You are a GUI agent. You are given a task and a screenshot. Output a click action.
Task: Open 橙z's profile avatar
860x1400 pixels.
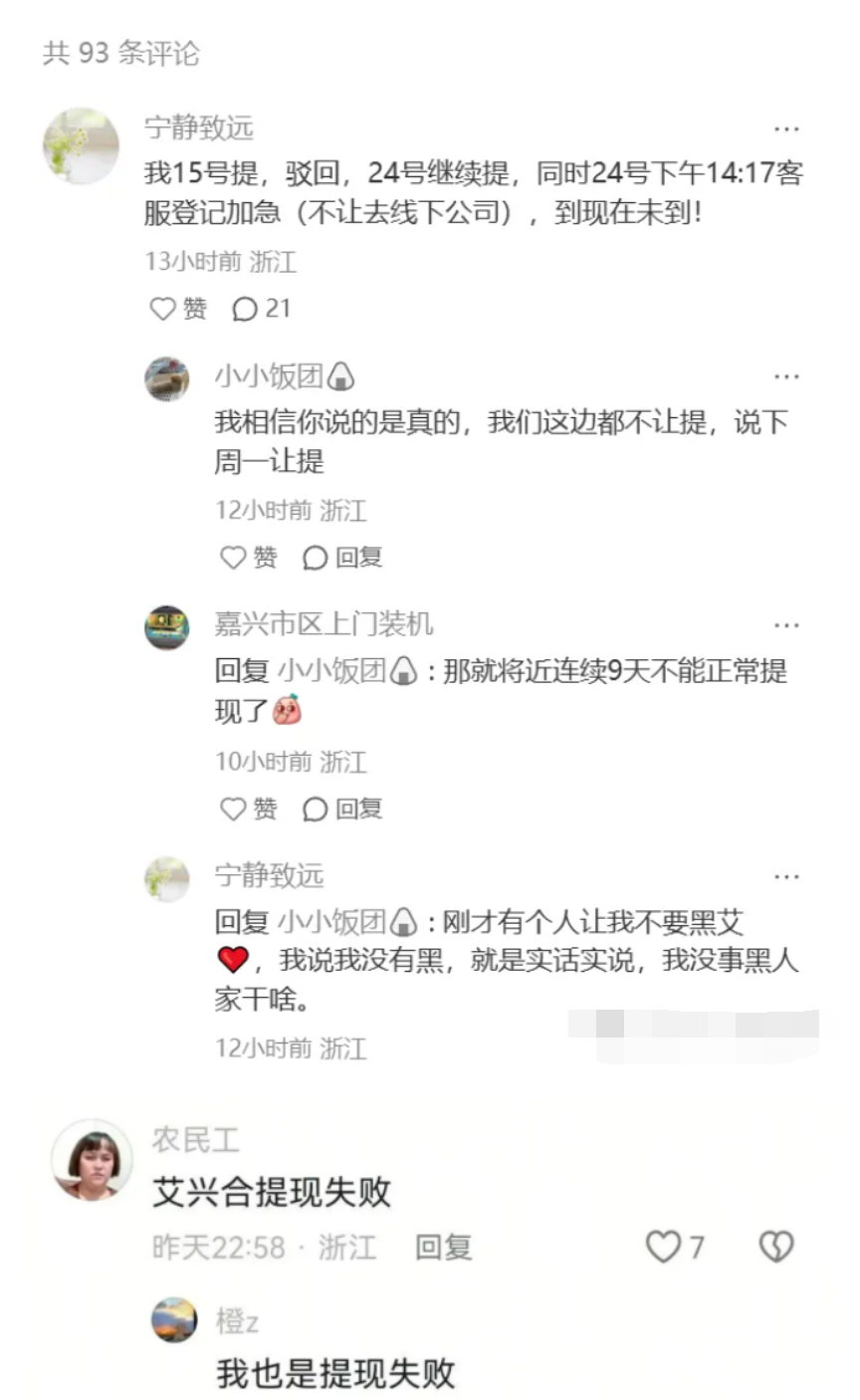(174, 1320)
